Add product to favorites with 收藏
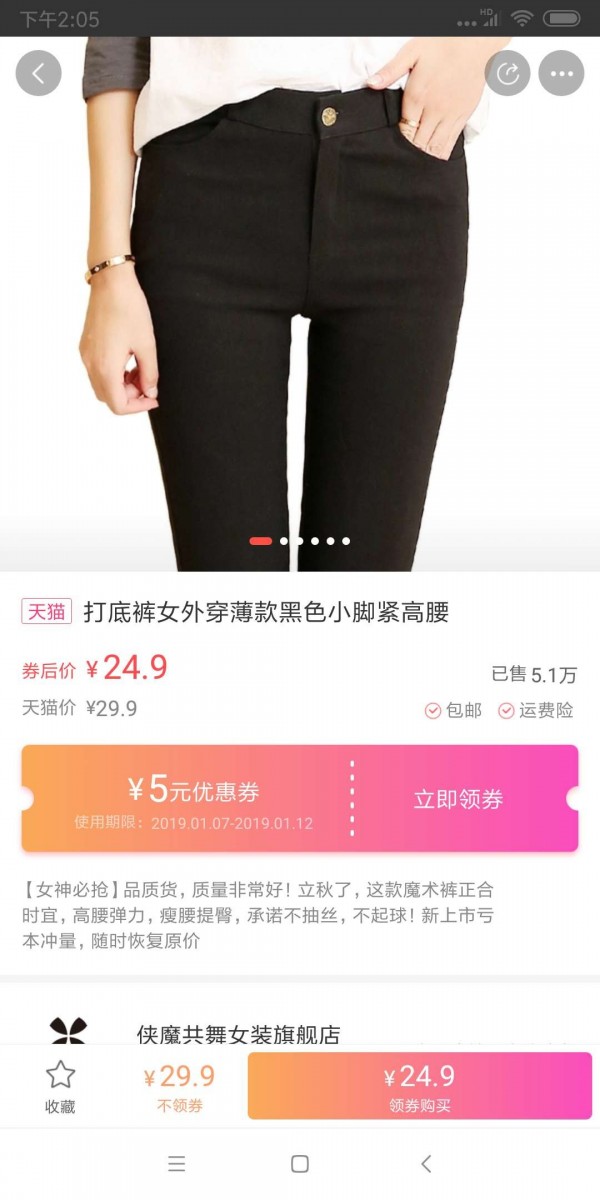The image size is (600, 1200). [60, 1087]
